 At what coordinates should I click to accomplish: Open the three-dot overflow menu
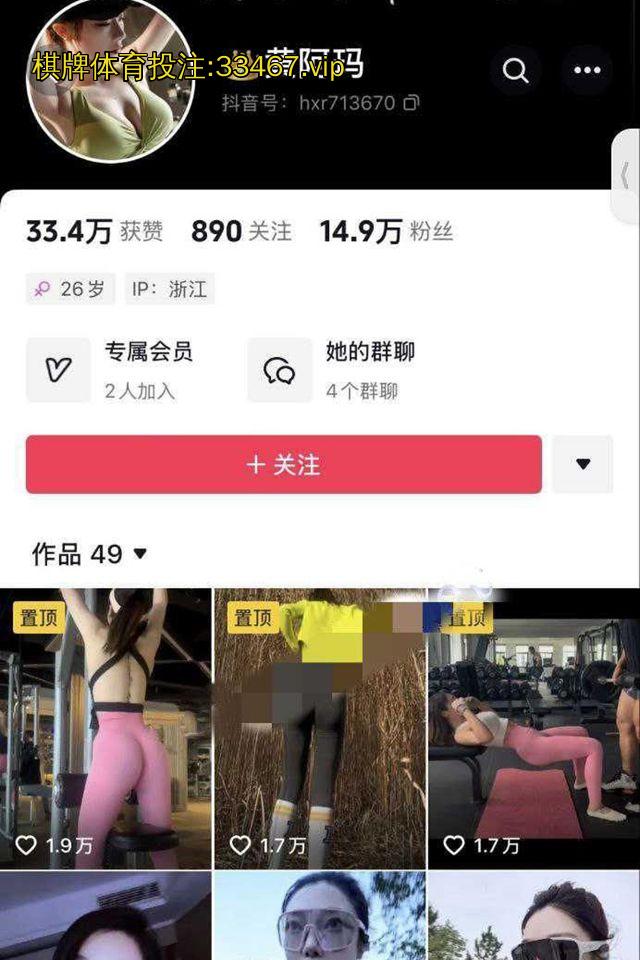[587, 71]
